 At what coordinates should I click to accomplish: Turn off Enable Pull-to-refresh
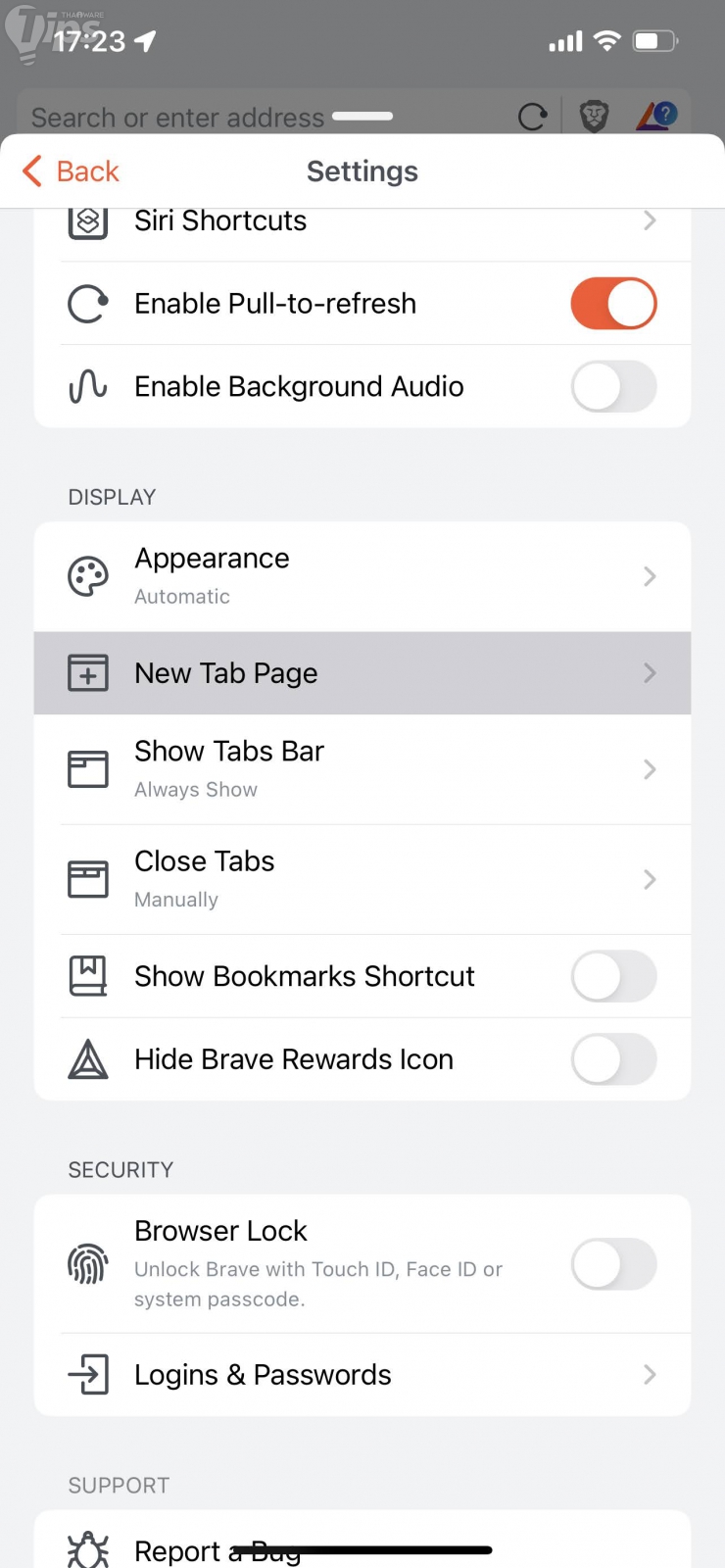click(613, 304)
